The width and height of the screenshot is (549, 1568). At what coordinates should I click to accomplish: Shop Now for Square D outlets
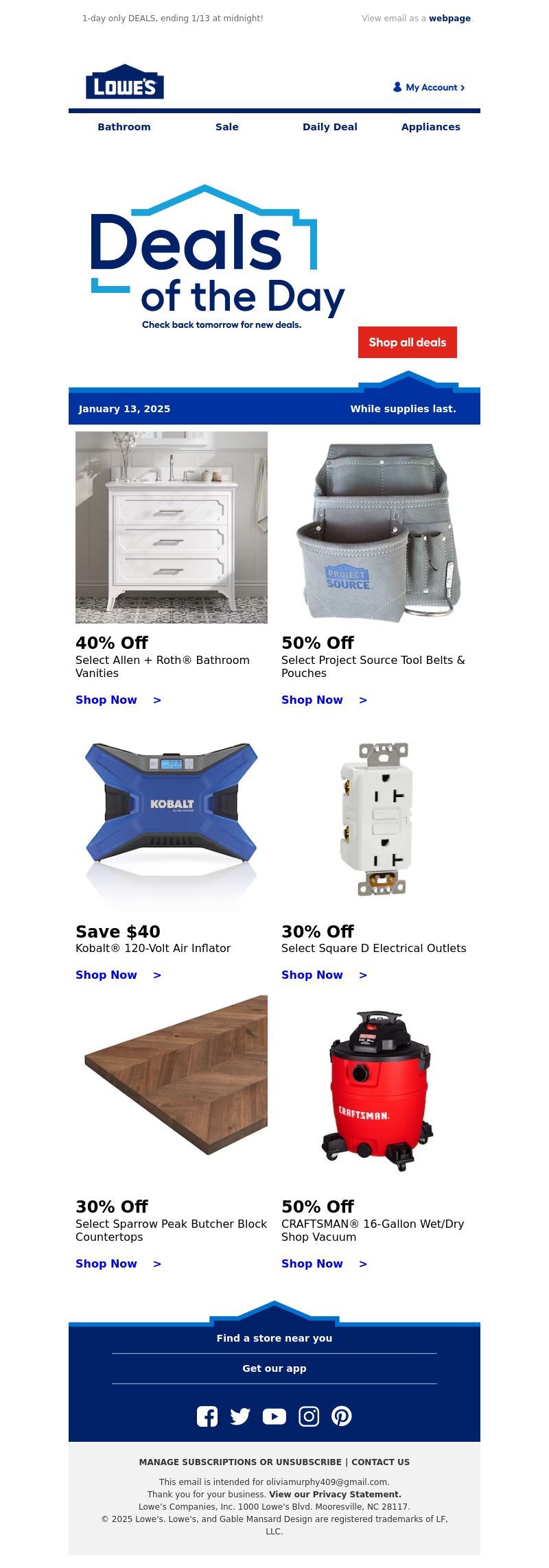pos(324,975)
